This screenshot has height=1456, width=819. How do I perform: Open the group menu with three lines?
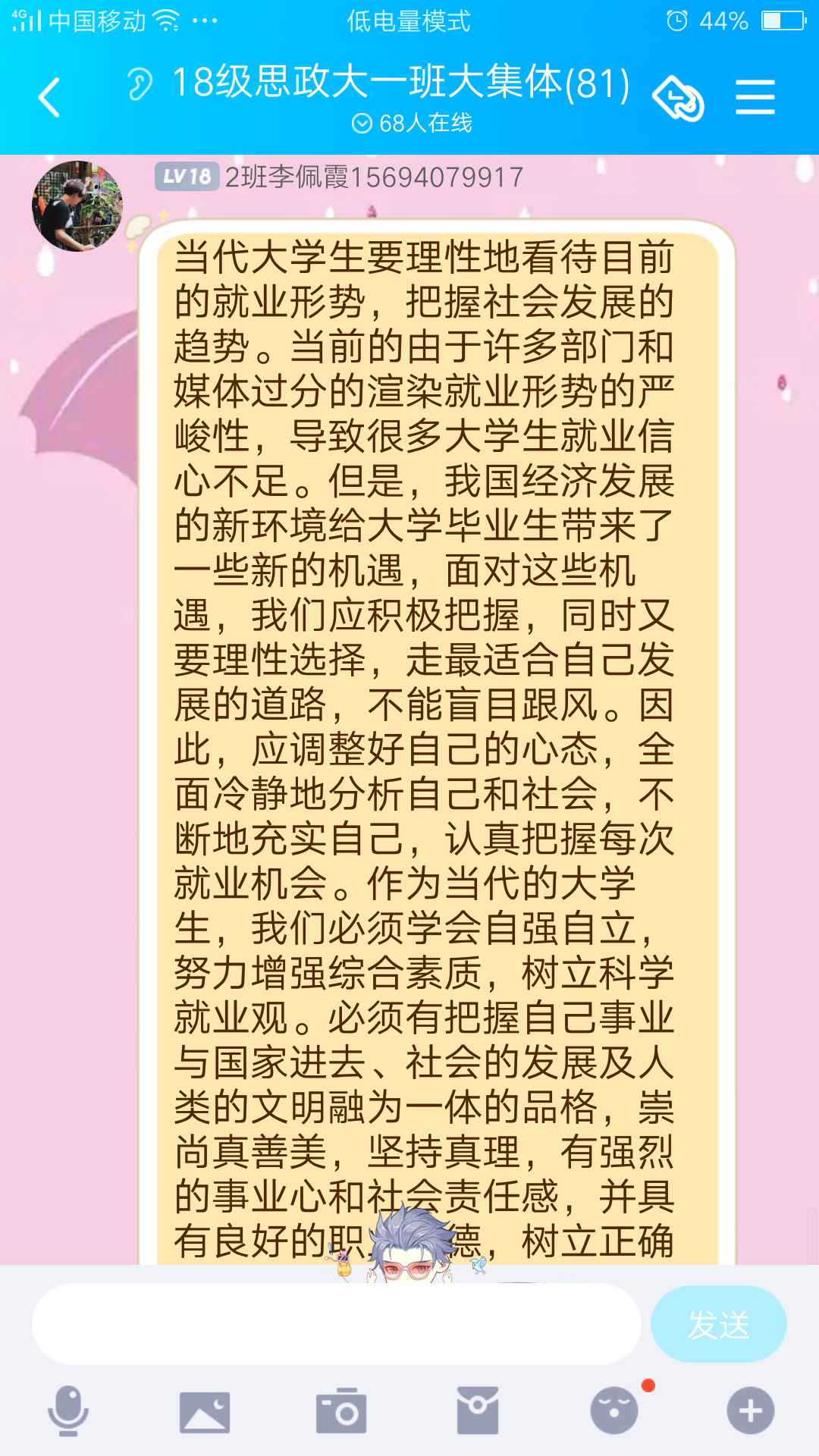[755, 97]
